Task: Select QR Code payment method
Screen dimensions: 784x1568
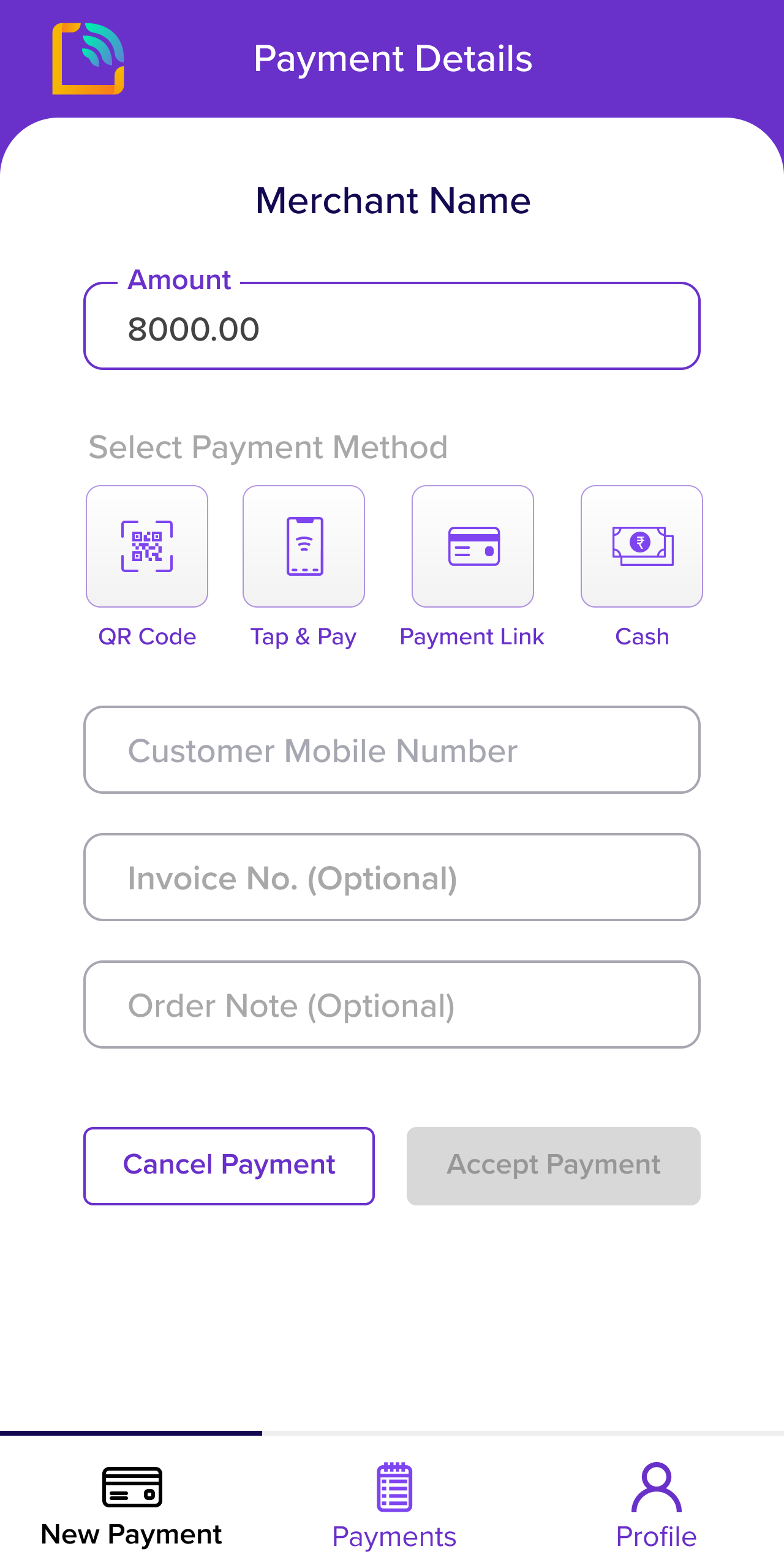Action: coord(147,546)
